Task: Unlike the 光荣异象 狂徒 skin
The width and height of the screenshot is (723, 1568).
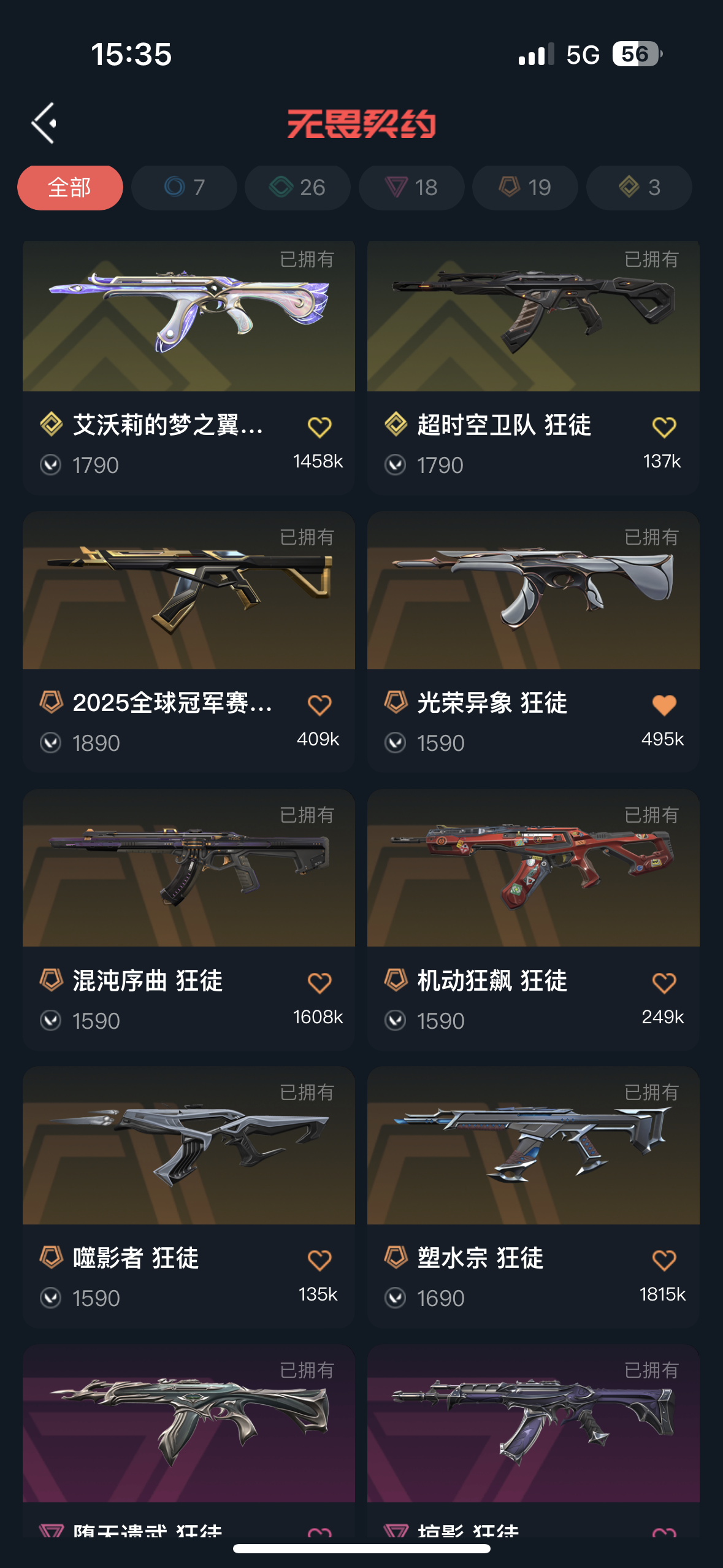Action: coord(664,705)
